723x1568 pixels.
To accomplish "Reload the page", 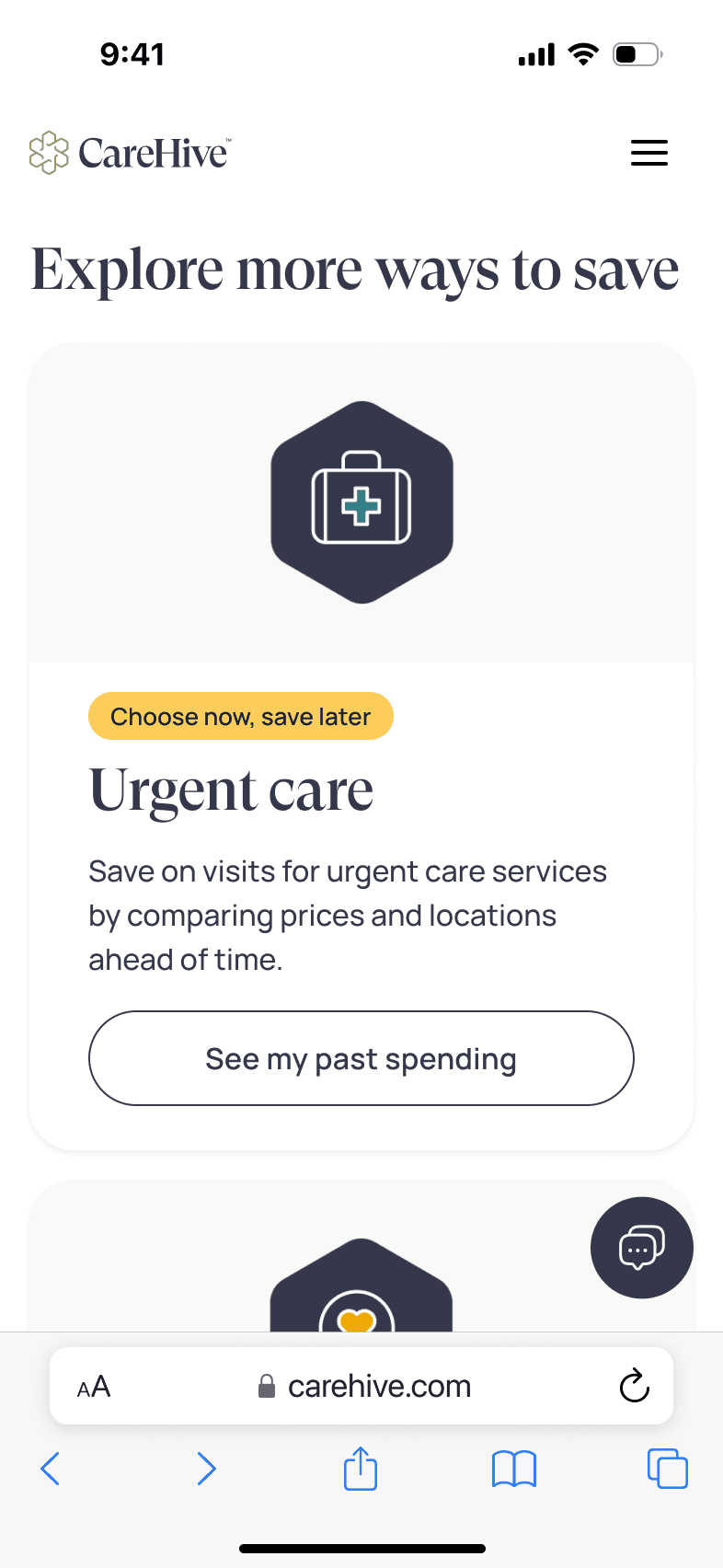I will (635, 1386).
